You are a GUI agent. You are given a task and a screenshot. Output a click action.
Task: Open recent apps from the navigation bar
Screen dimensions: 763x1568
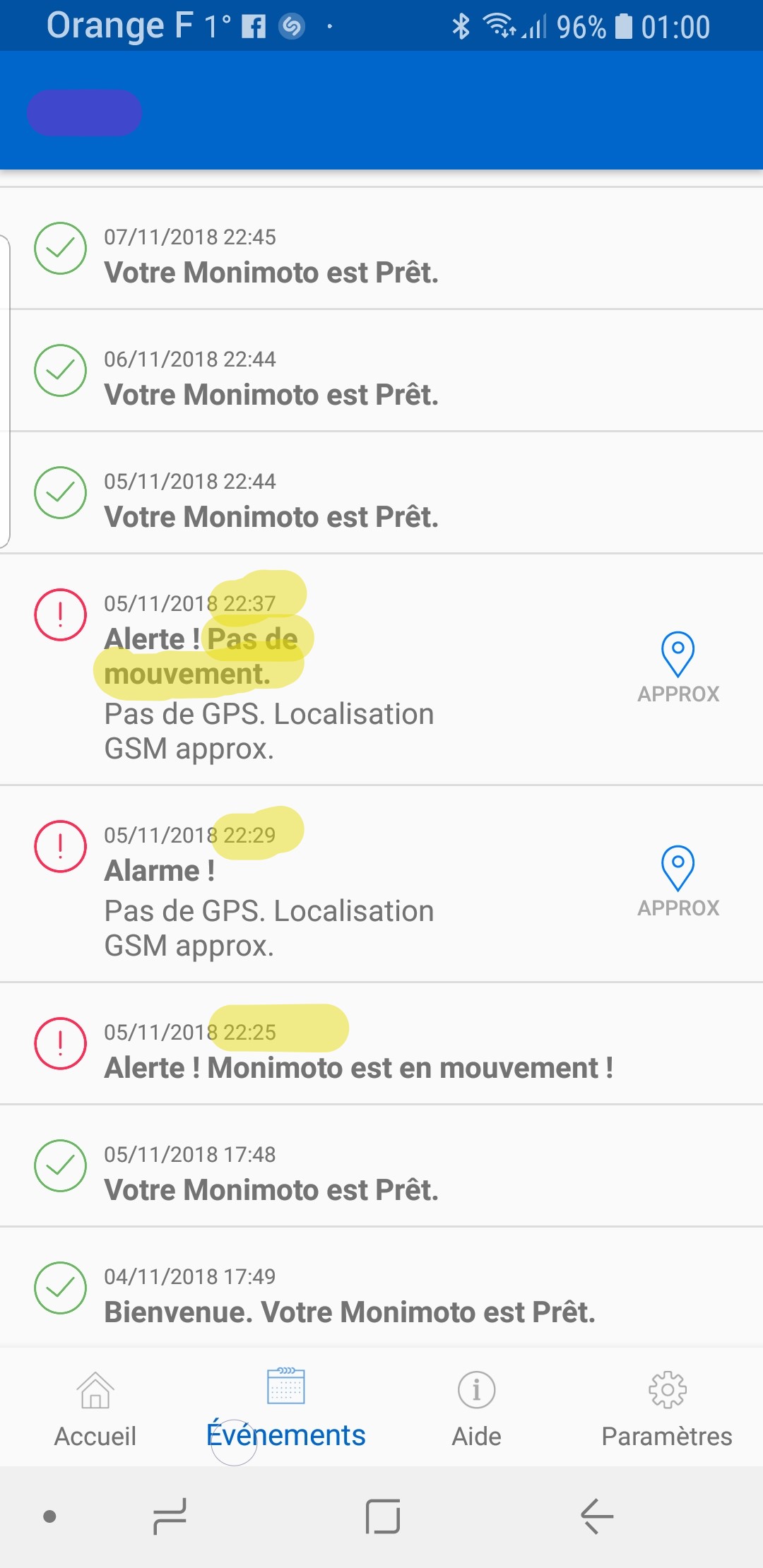coord(170,1516)
